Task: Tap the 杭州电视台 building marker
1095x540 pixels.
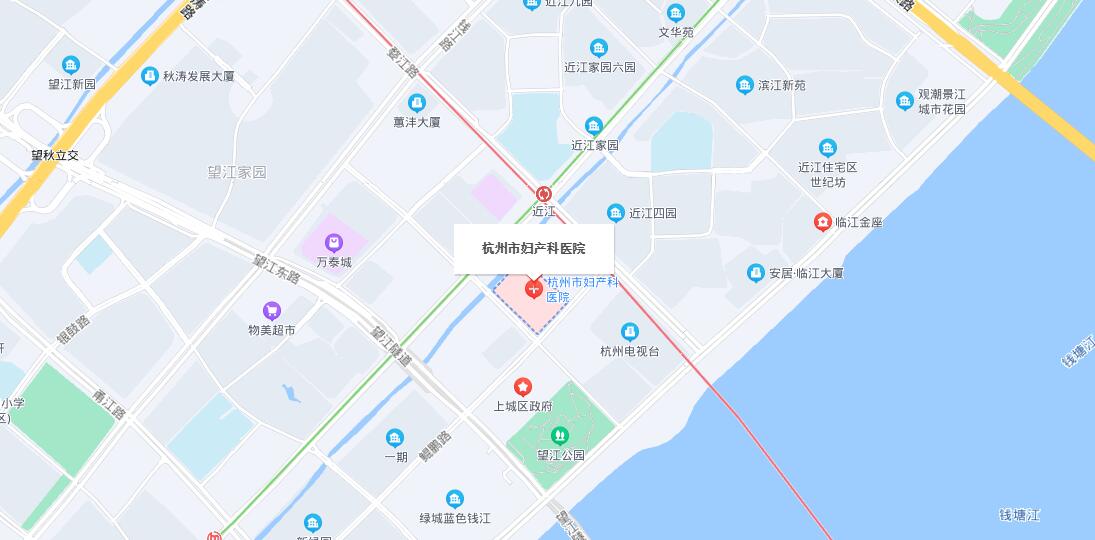Action: 630,332
